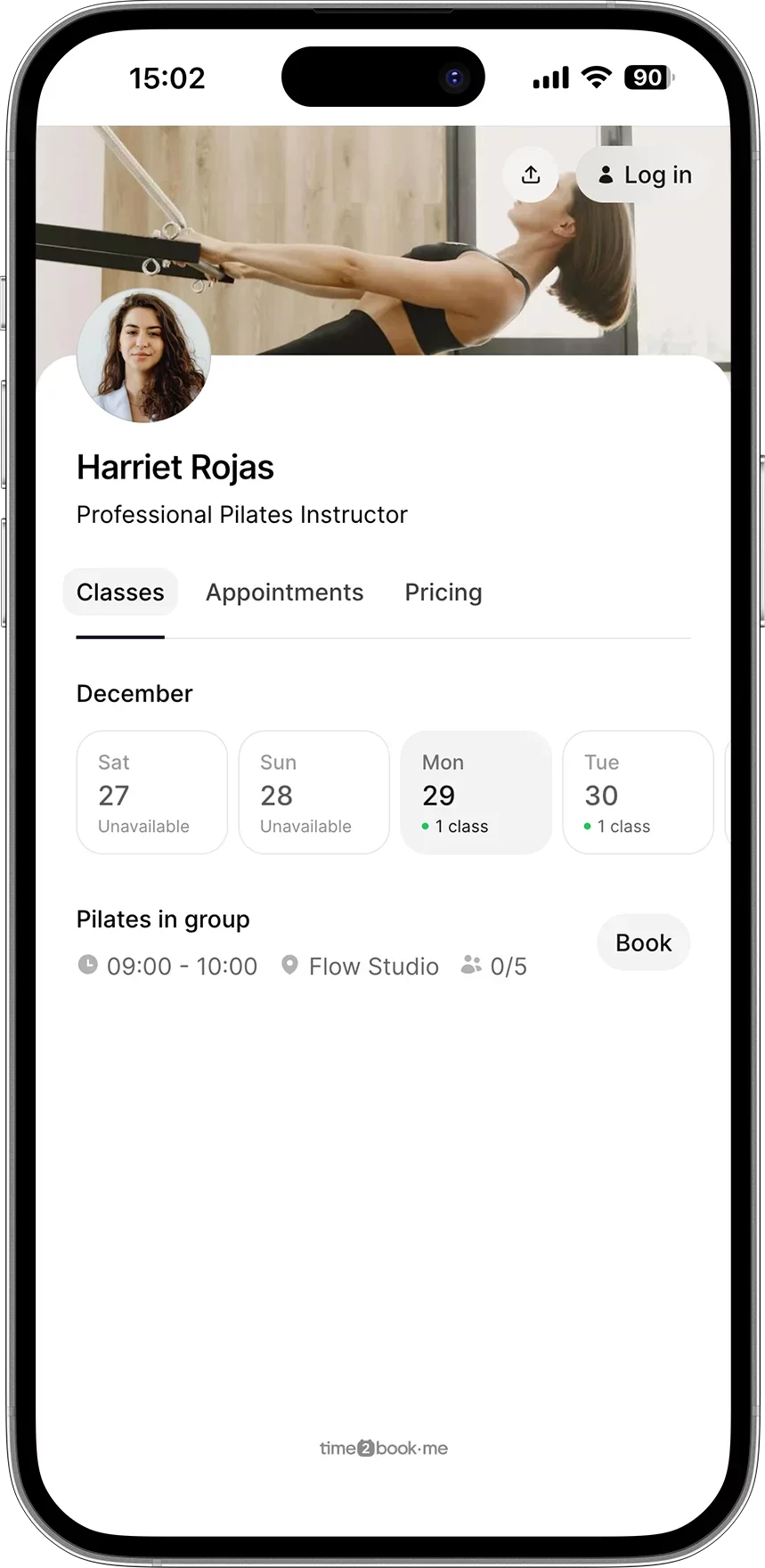Click the person icon inside the Log in button
765x1568 pixels.
tap(606, 174)
